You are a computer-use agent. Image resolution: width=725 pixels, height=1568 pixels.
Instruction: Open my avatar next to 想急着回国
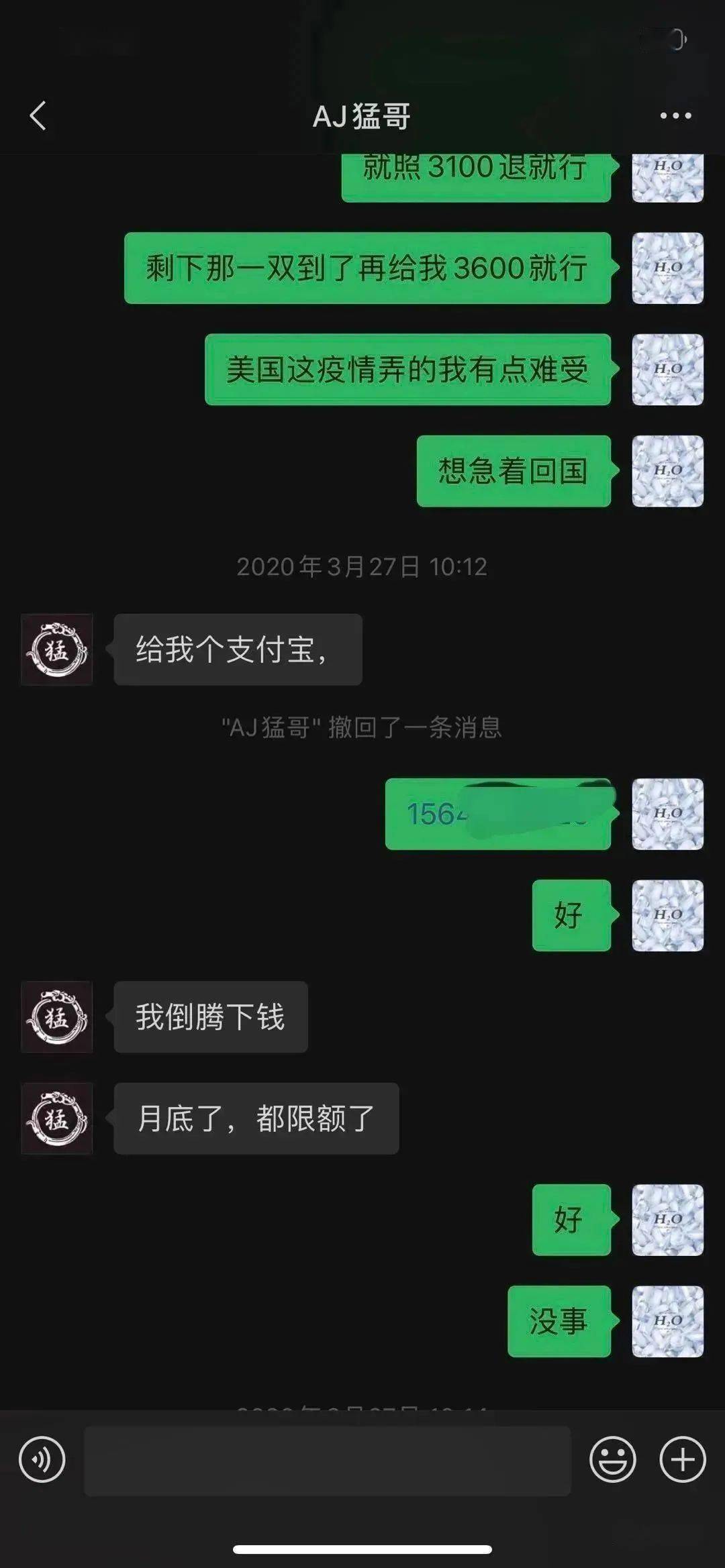click(667, 471)
